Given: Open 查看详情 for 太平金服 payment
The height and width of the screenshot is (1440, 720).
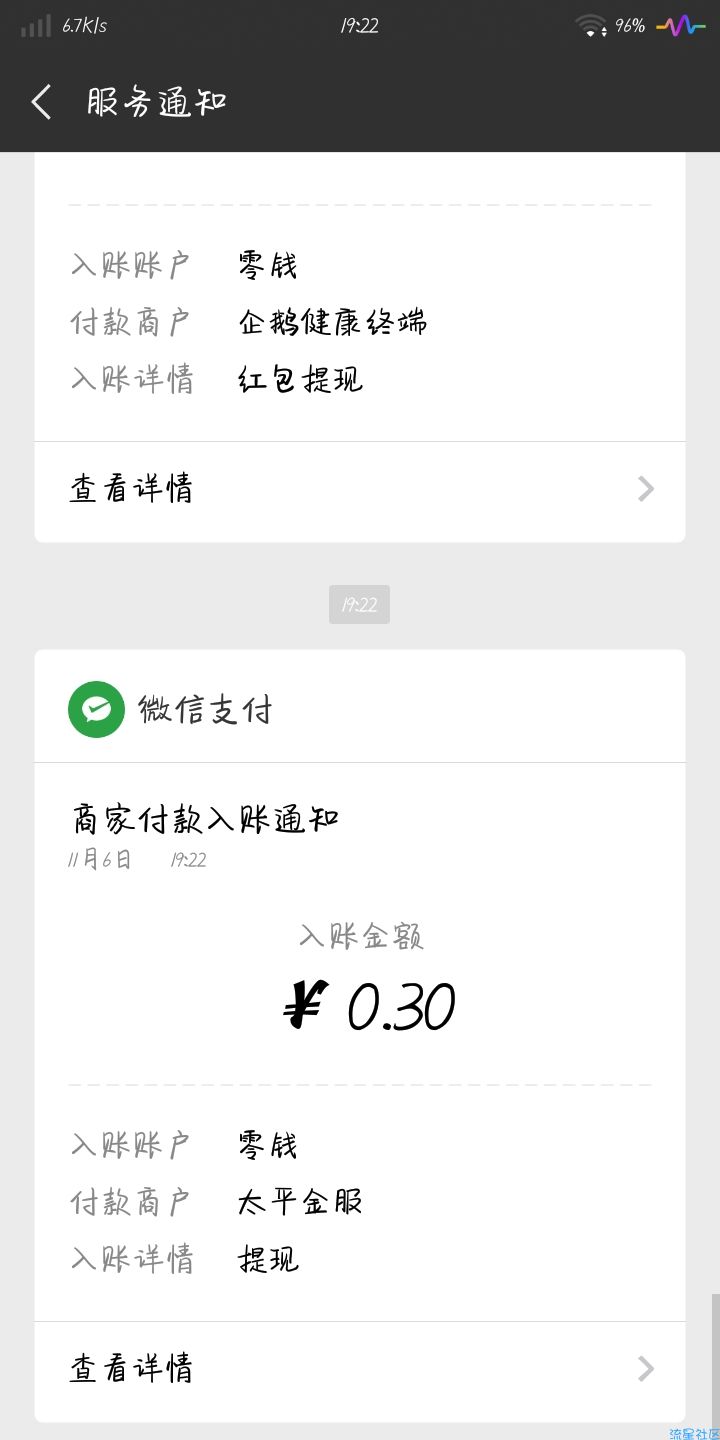Looking at the screenshot, I should point(360,1369).
